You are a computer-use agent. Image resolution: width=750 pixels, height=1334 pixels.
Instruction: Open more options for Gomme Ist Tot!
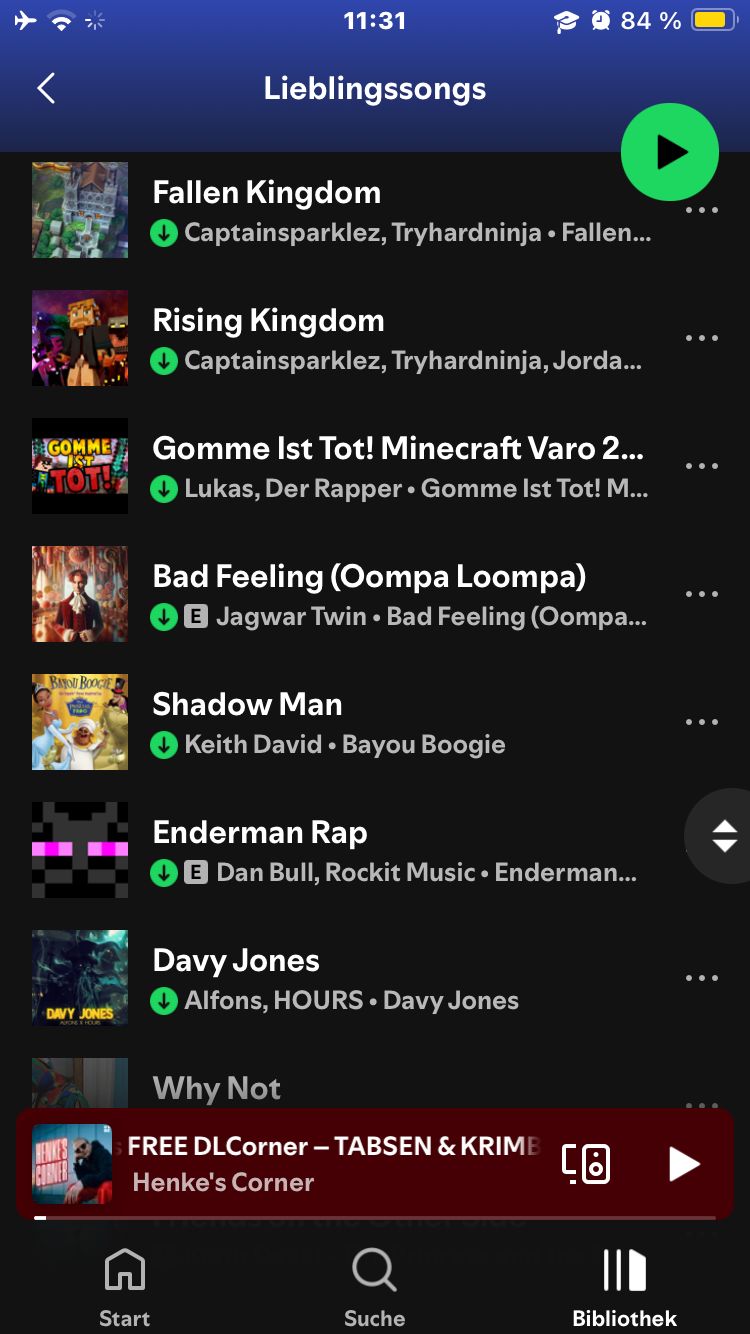tap(702, 466)
